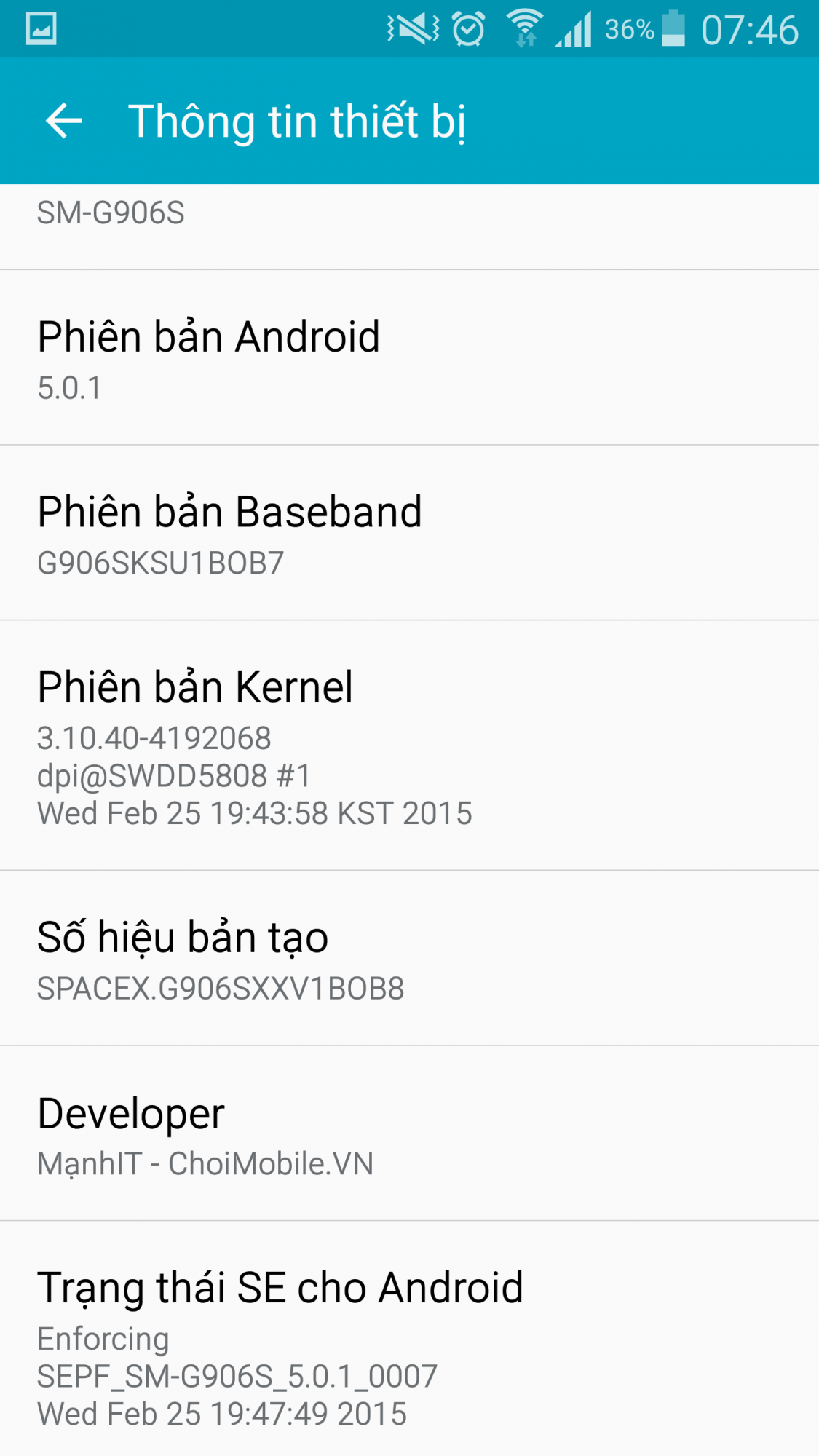Select Trạng thái SE cho Android
The height and width of the screenshot is (1456, 819).
409,1339
